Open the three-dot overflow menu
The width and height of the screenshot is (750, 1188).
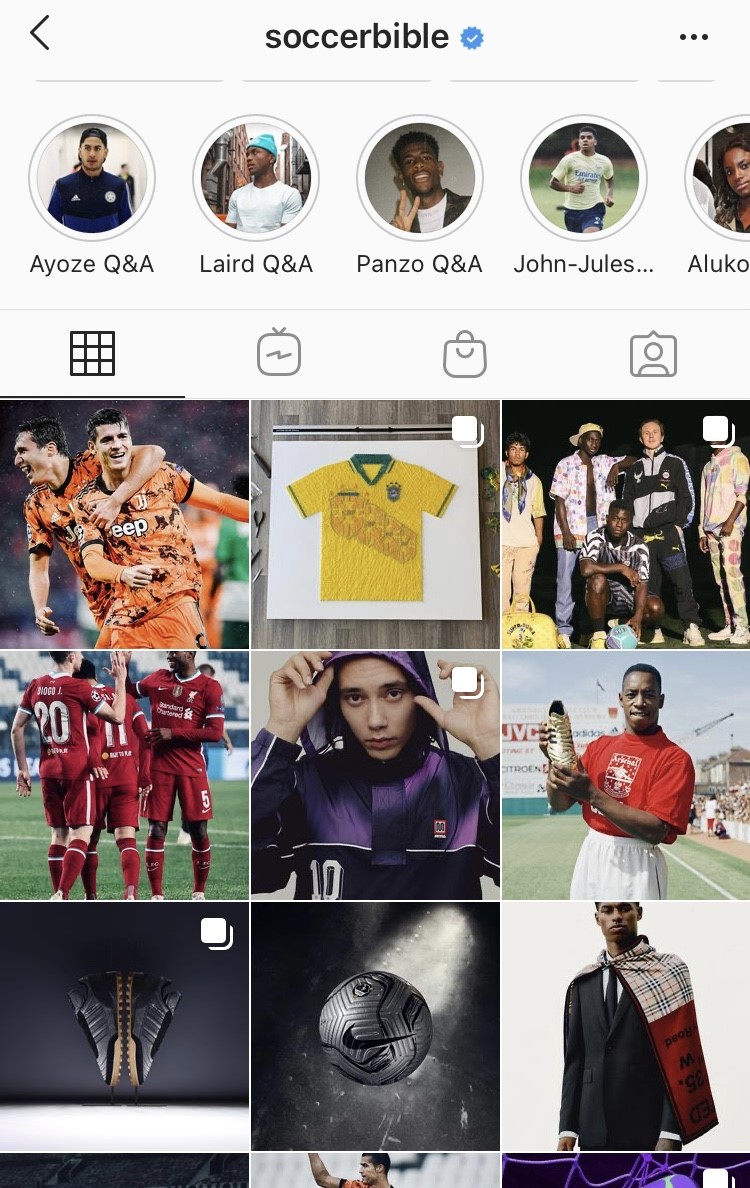click(x=693, y=37)
